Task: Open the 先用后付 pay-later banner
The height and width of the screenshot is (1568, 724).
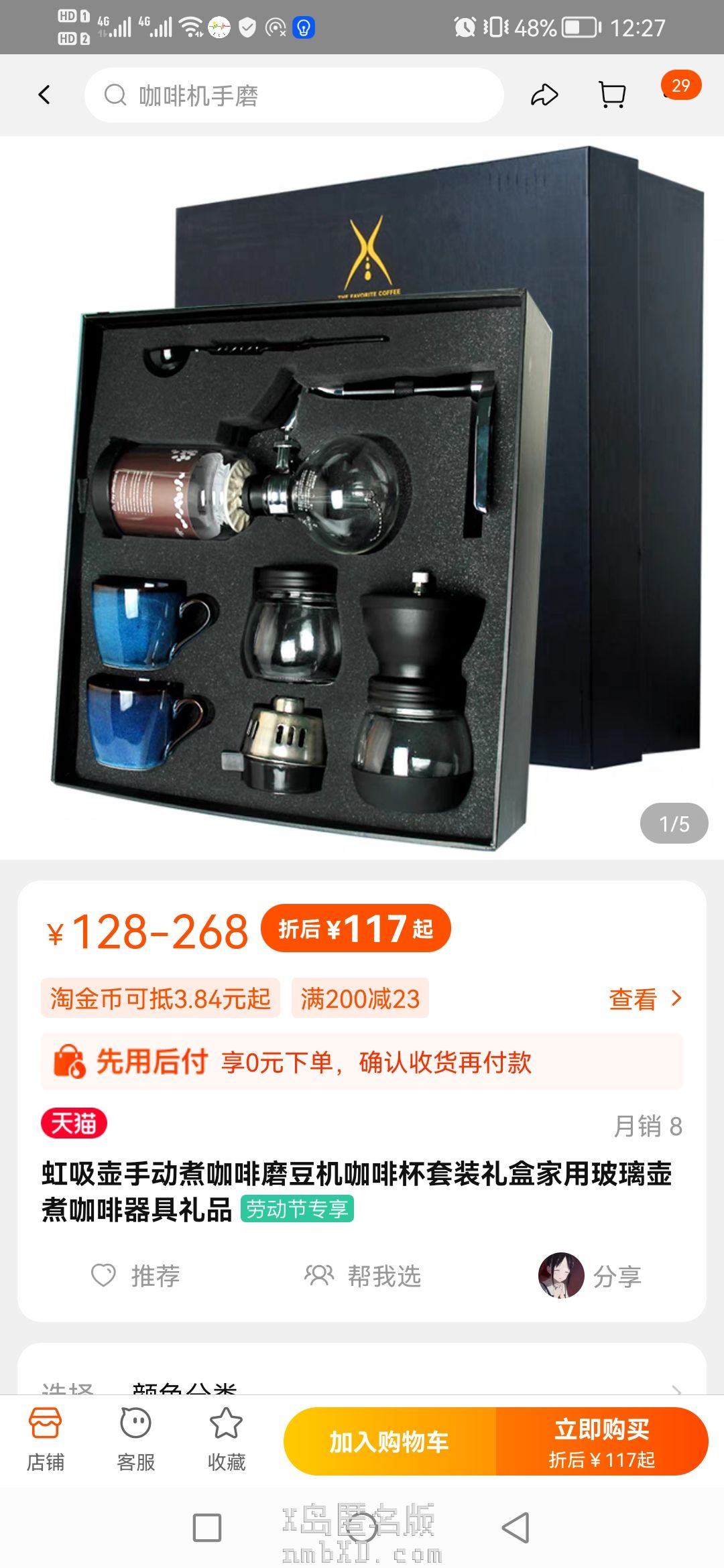Action: point(362,1062)
